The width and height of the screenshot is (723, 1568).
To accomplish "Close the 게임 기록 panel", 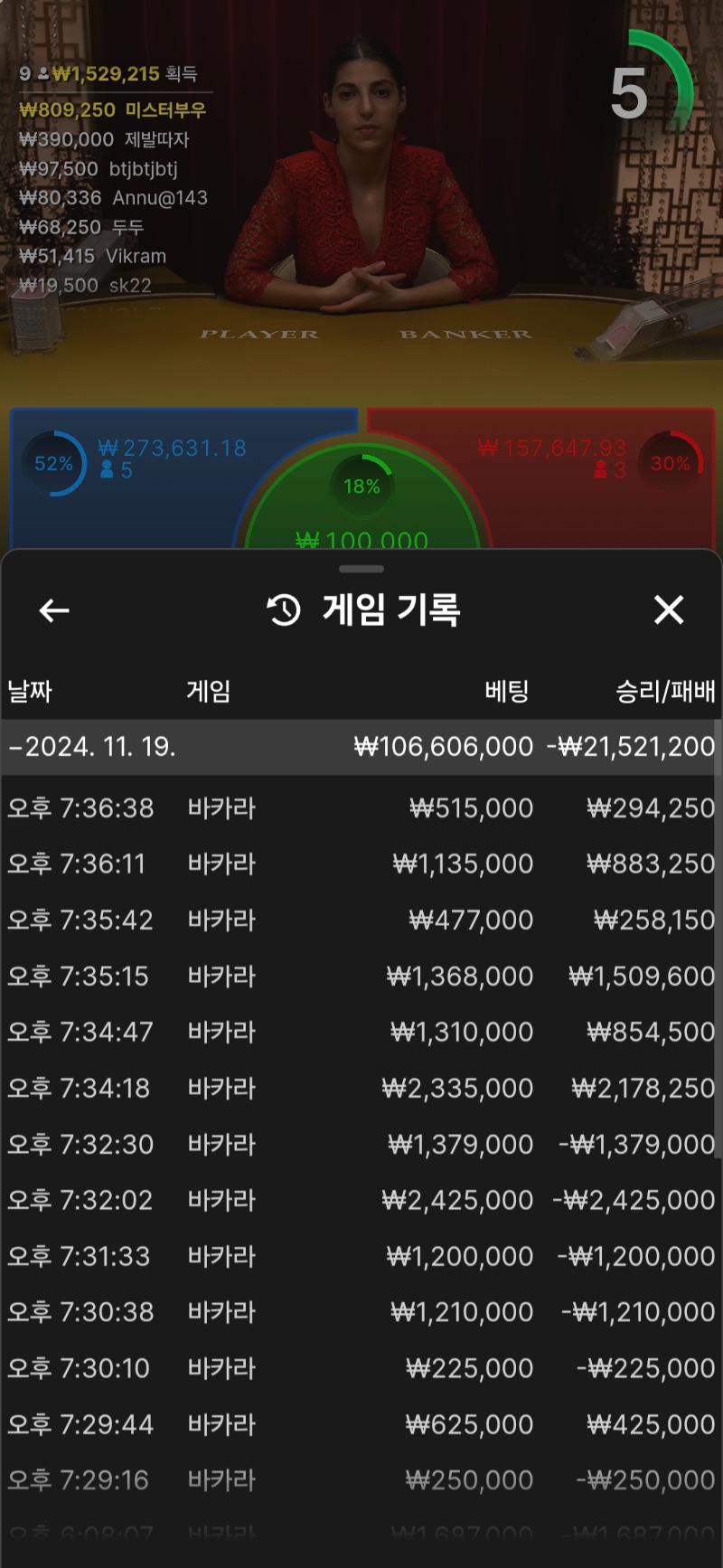I will (x=669, y=610).
